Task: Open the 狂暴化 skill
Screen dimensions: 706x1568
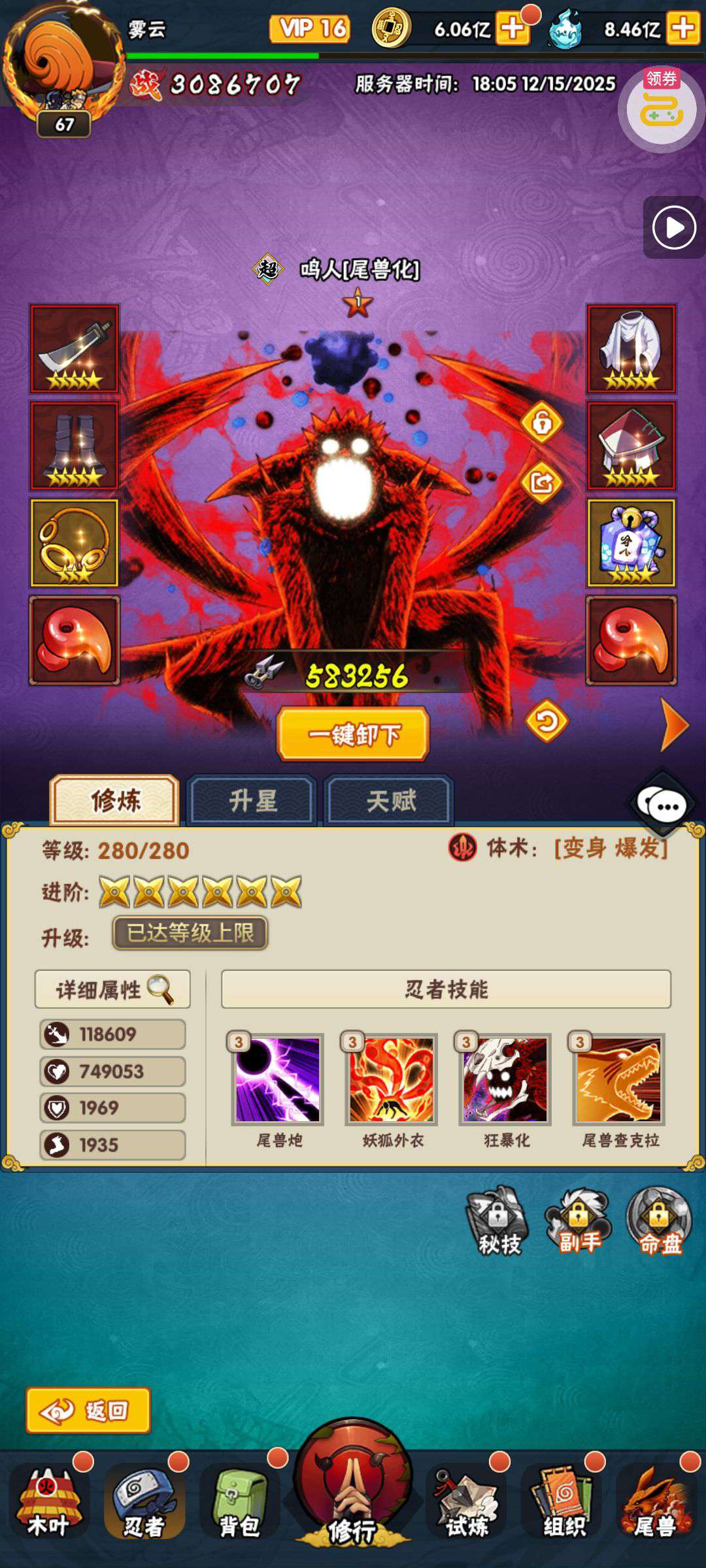Action: coord(505,1079)
